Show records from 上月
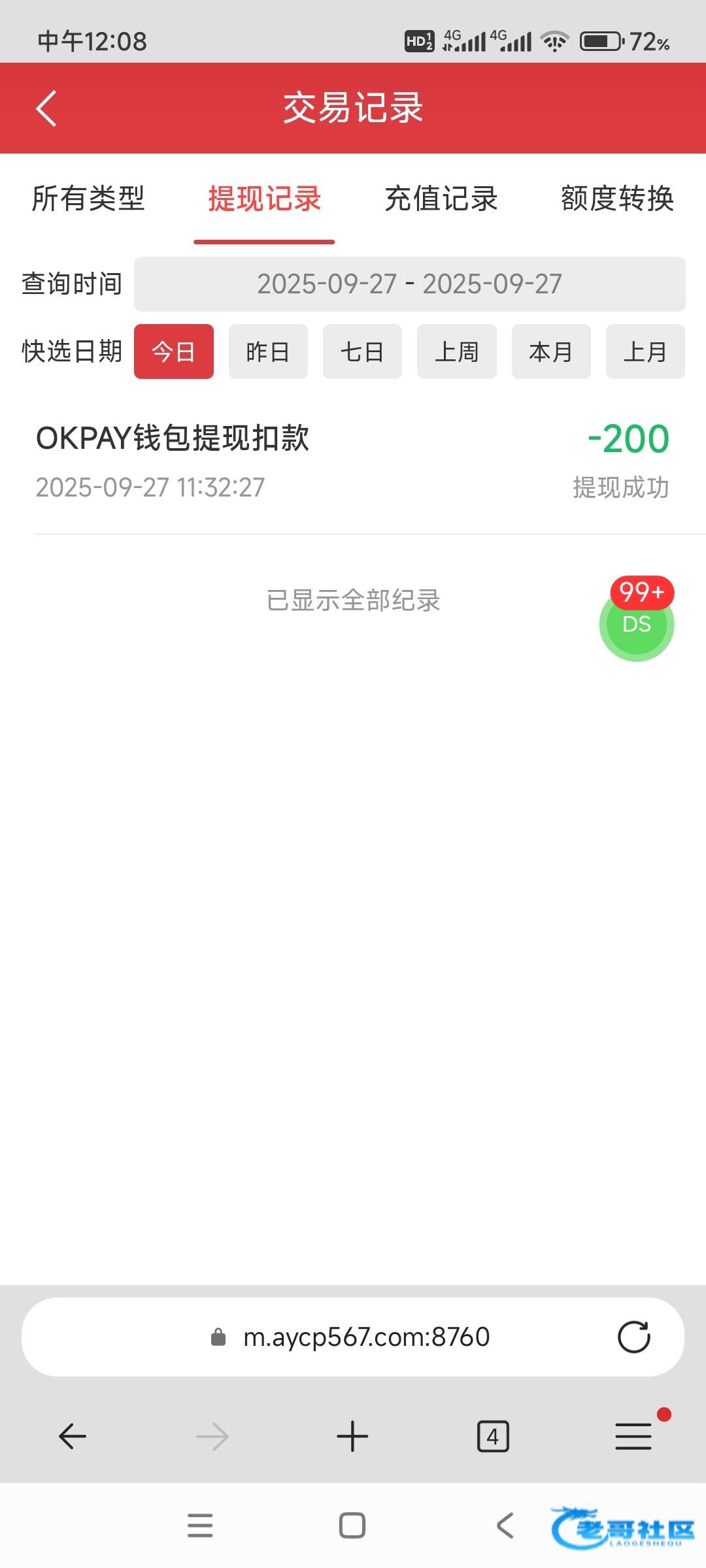The width and height of the screenshot is (706, 1568). (645, 351)
